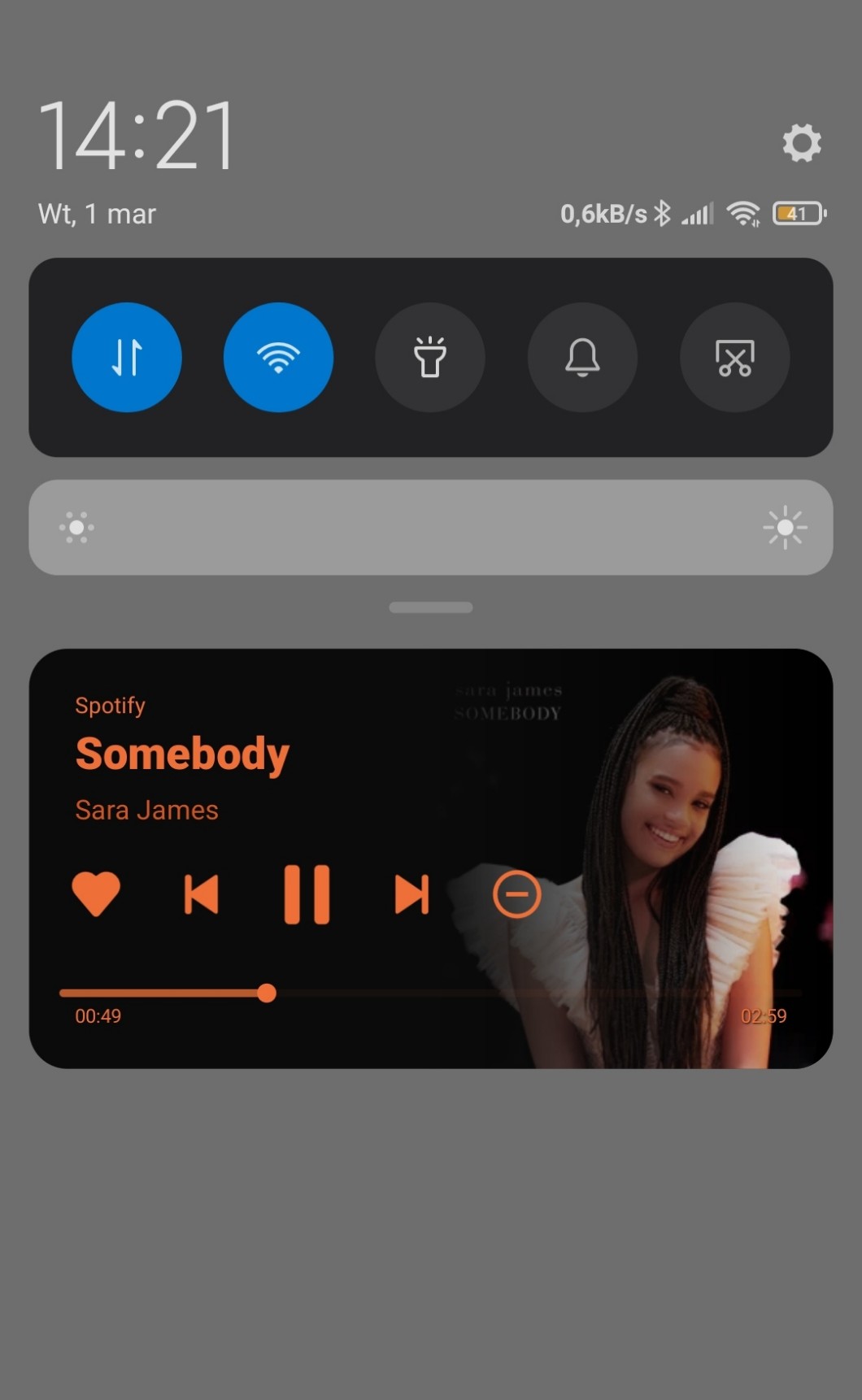
Task: Disable the Wi-Fi quick toggle
Action: coord(278,357)
